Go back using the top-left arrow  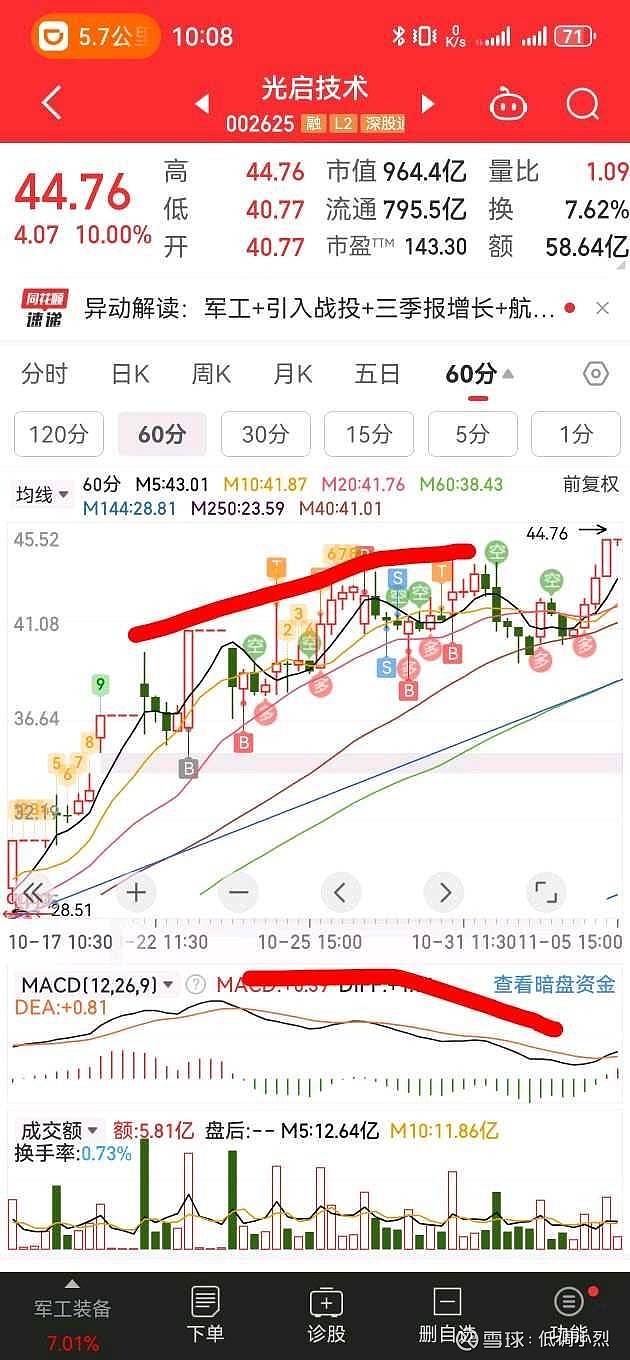click(x=52, y=103)
